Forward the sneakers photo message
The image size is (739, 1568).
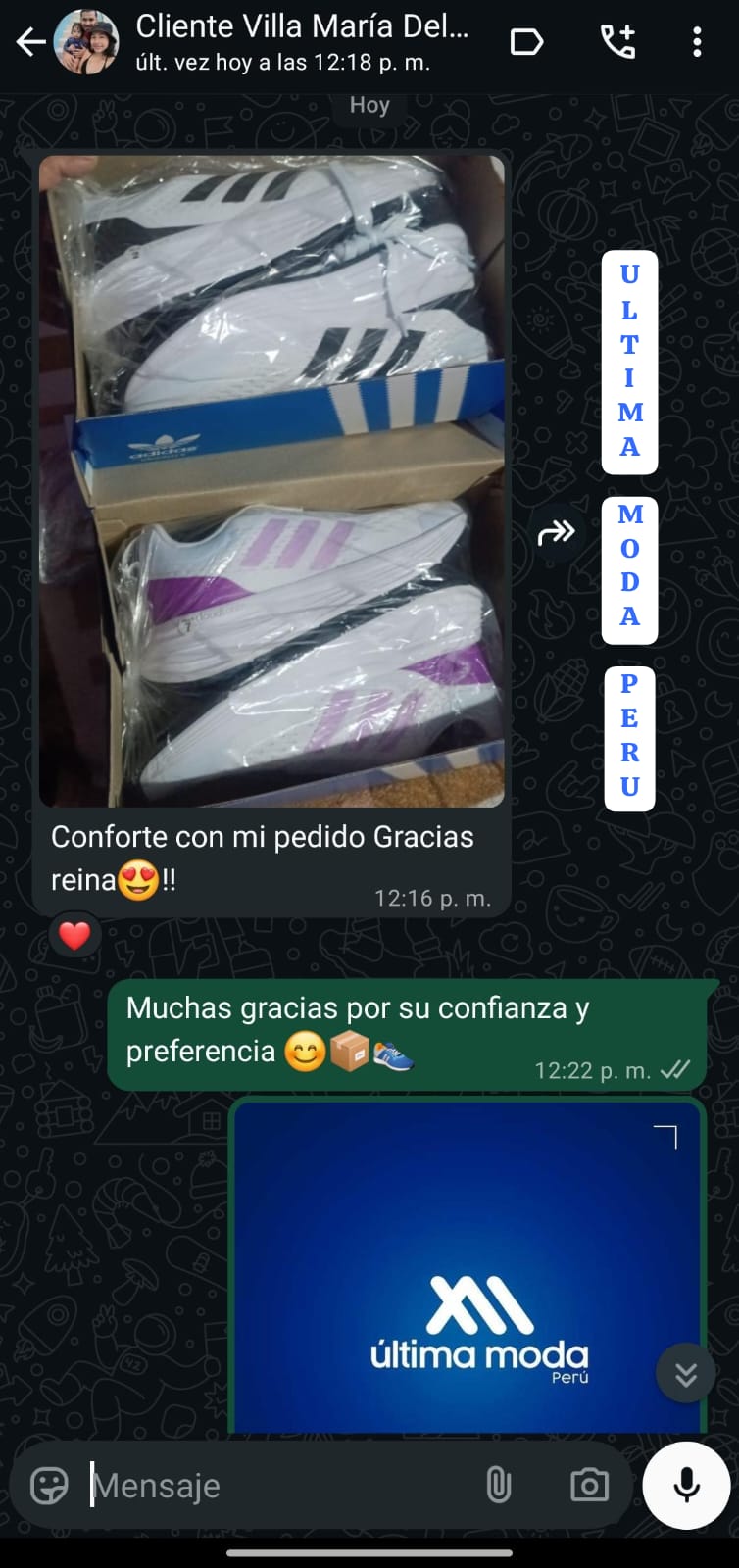(x=556, y=532)
